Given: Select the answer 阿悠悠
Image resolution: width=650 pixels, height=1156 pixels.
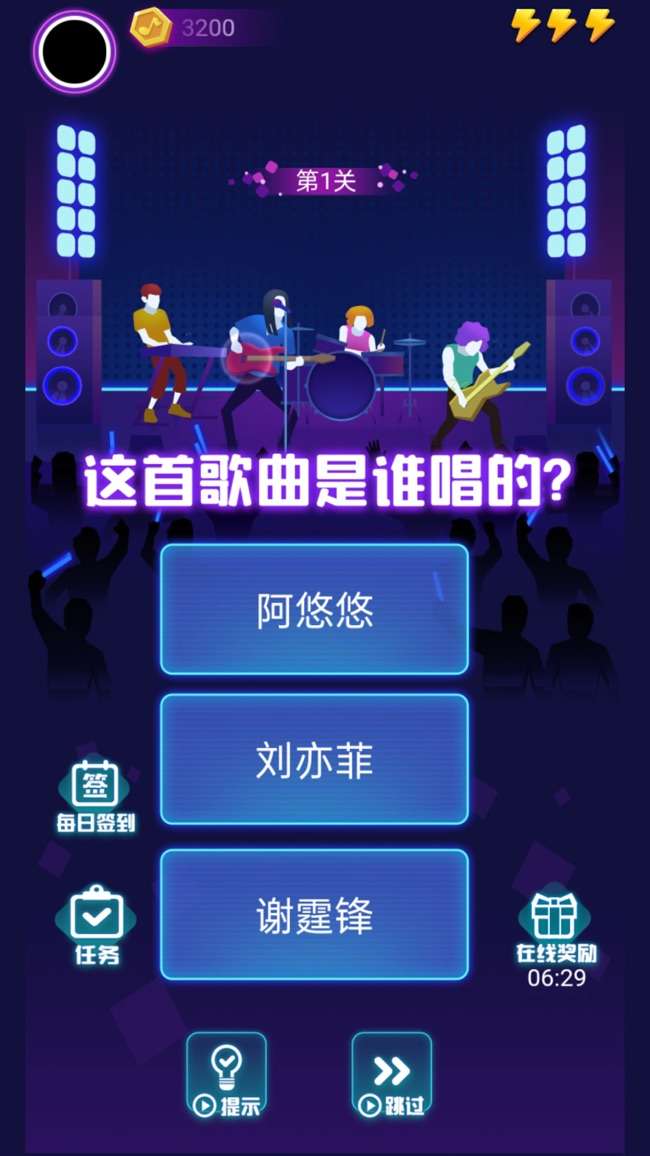Looking at the screenshot, I should pyautogui.click(x=314, y=609).
